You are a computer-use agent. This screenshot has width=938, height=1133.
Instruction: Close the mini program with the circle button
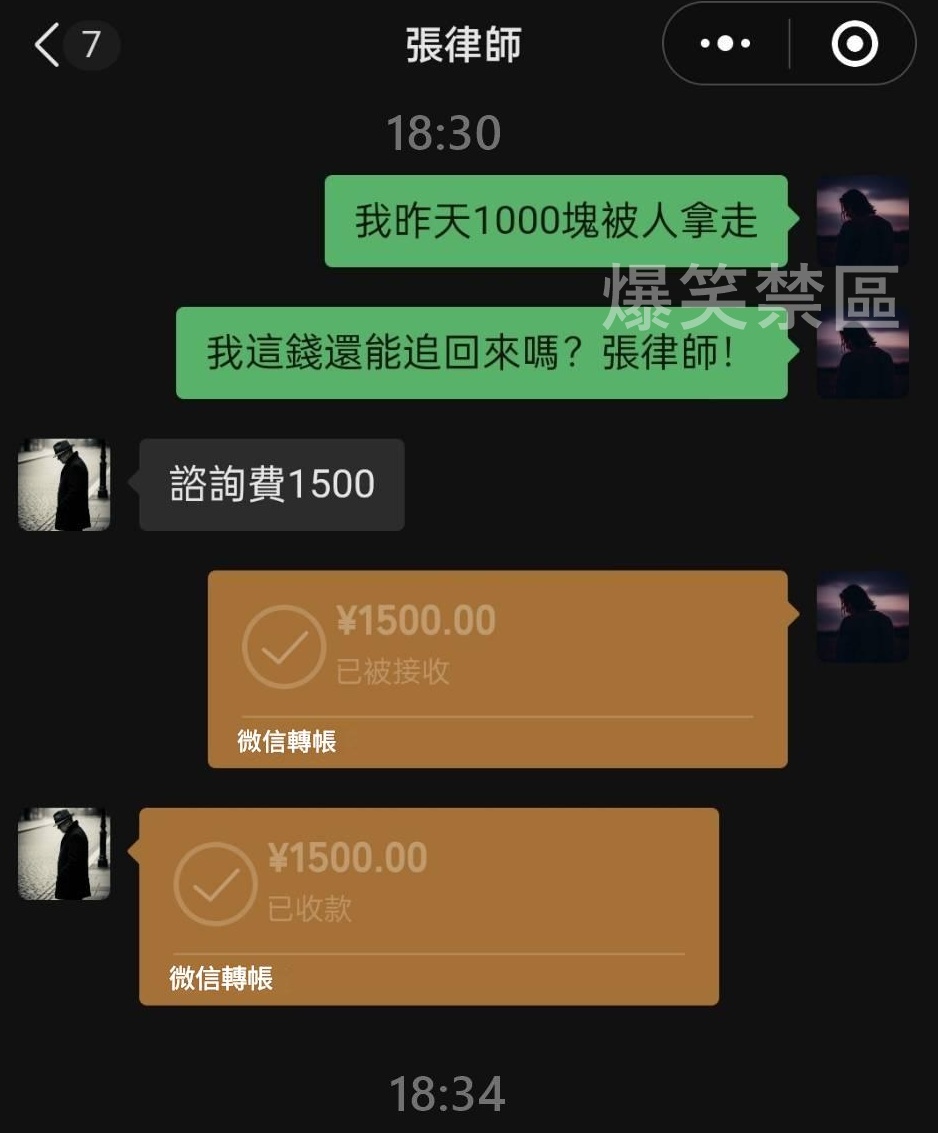(854, 45)
